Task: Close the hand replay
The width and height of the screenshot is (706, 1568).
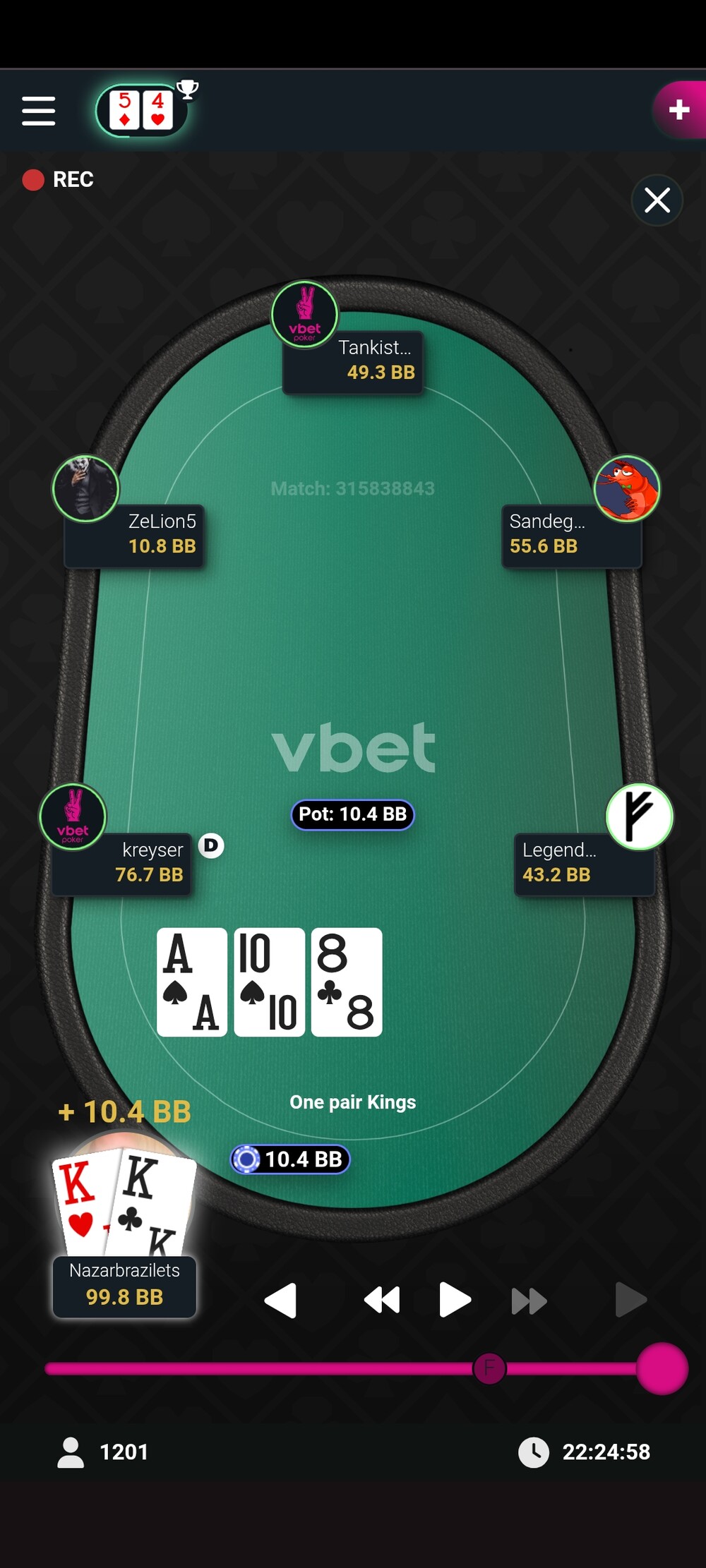Action: [657, 200]
